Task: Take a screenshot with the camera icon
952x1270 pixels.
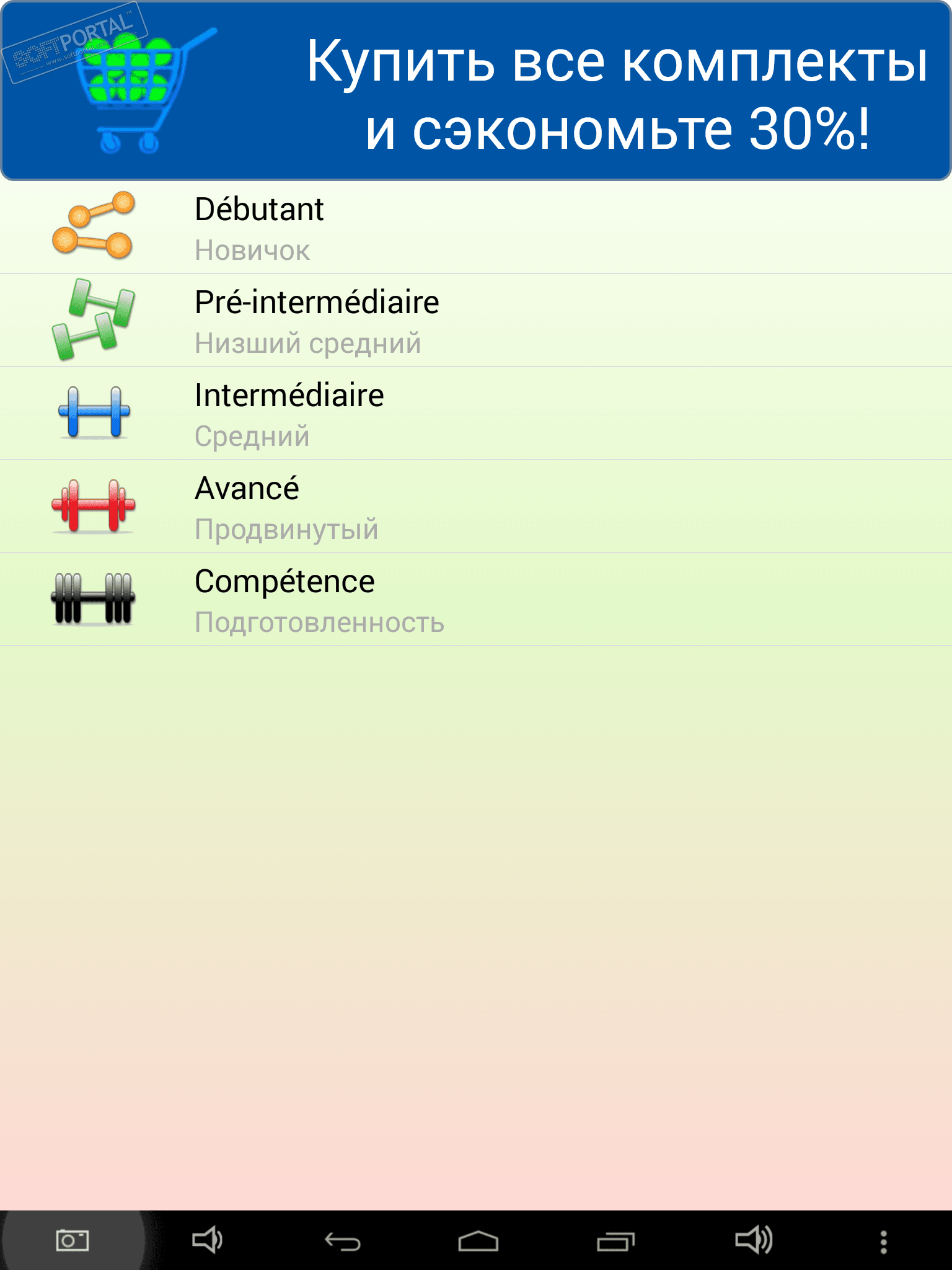Action: (73, 1240)
